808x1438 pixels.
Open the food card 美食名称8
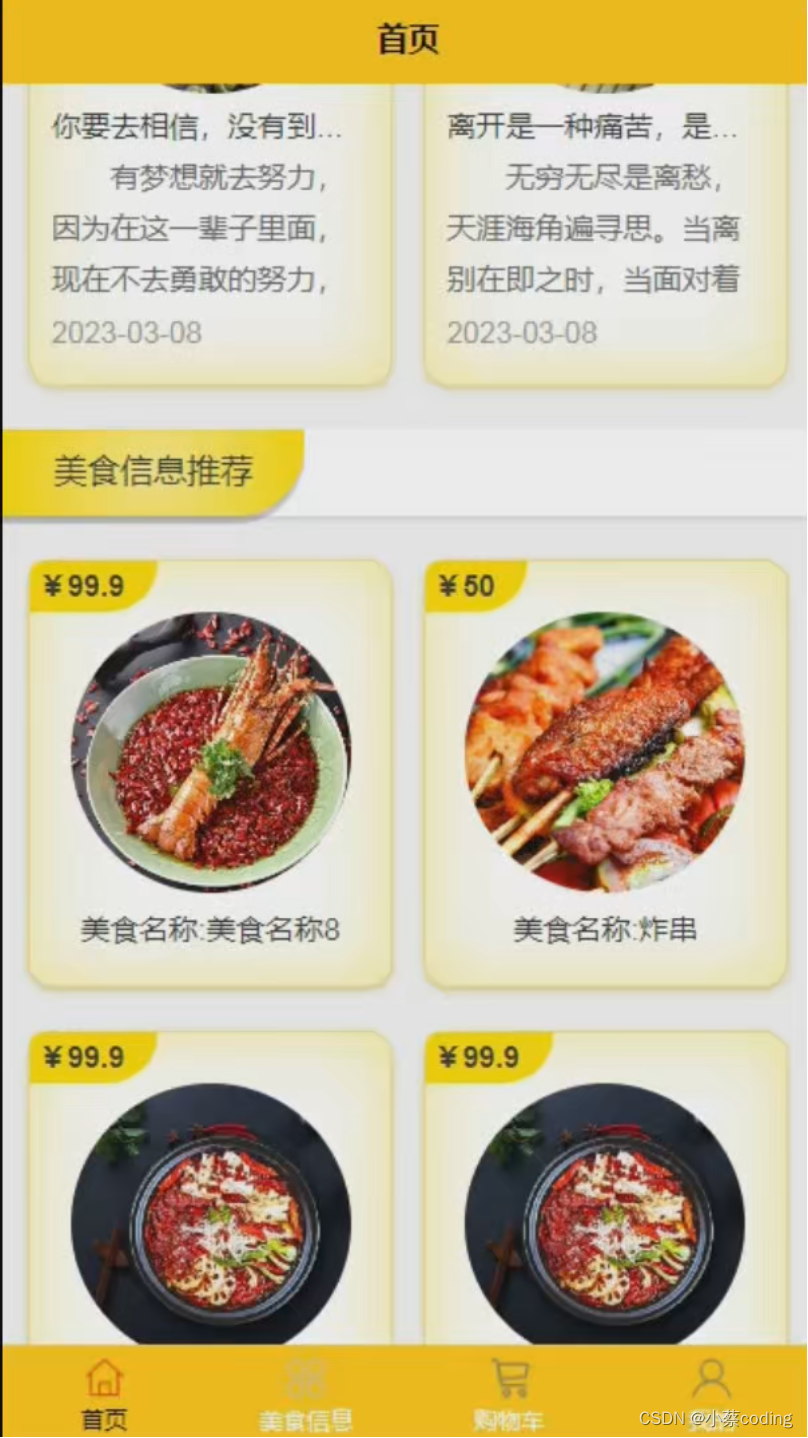[x=210, y=773]
